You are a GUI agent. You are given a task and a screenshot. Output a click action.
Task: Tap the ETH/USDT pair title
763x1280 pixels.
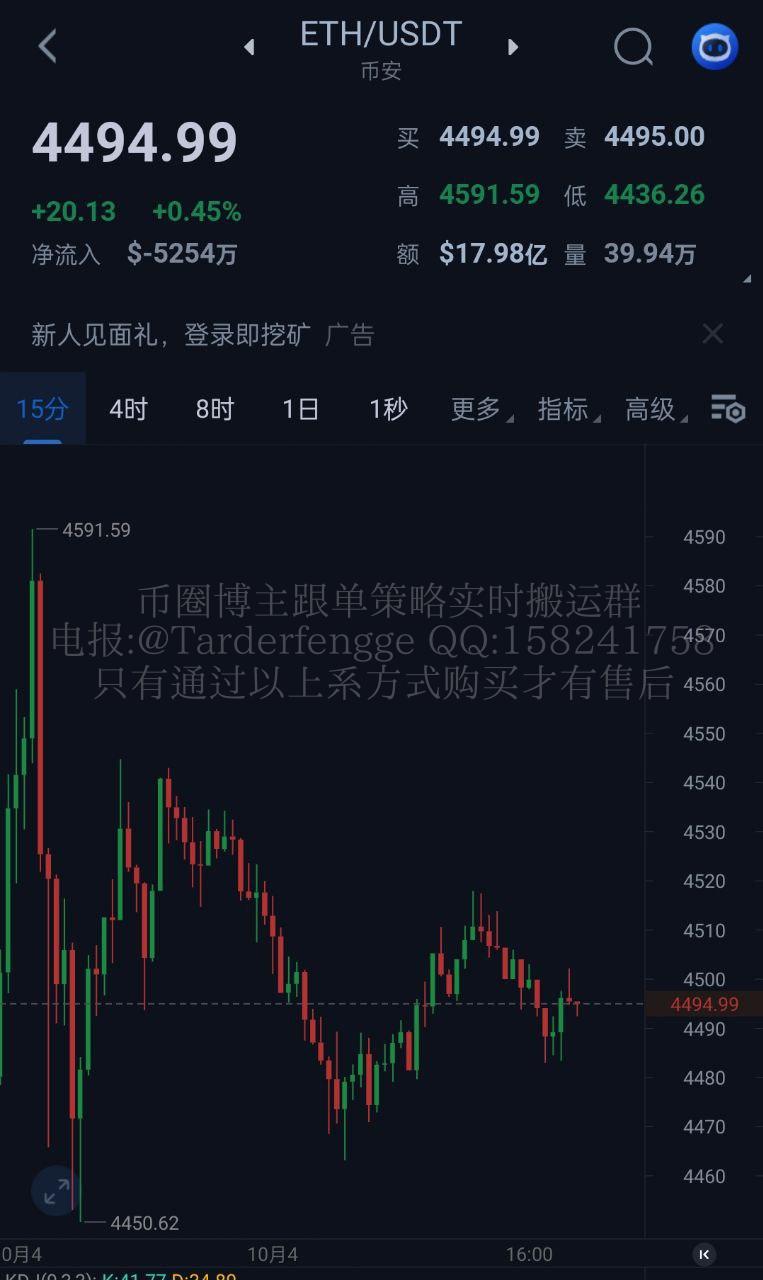tap(380, 33)
